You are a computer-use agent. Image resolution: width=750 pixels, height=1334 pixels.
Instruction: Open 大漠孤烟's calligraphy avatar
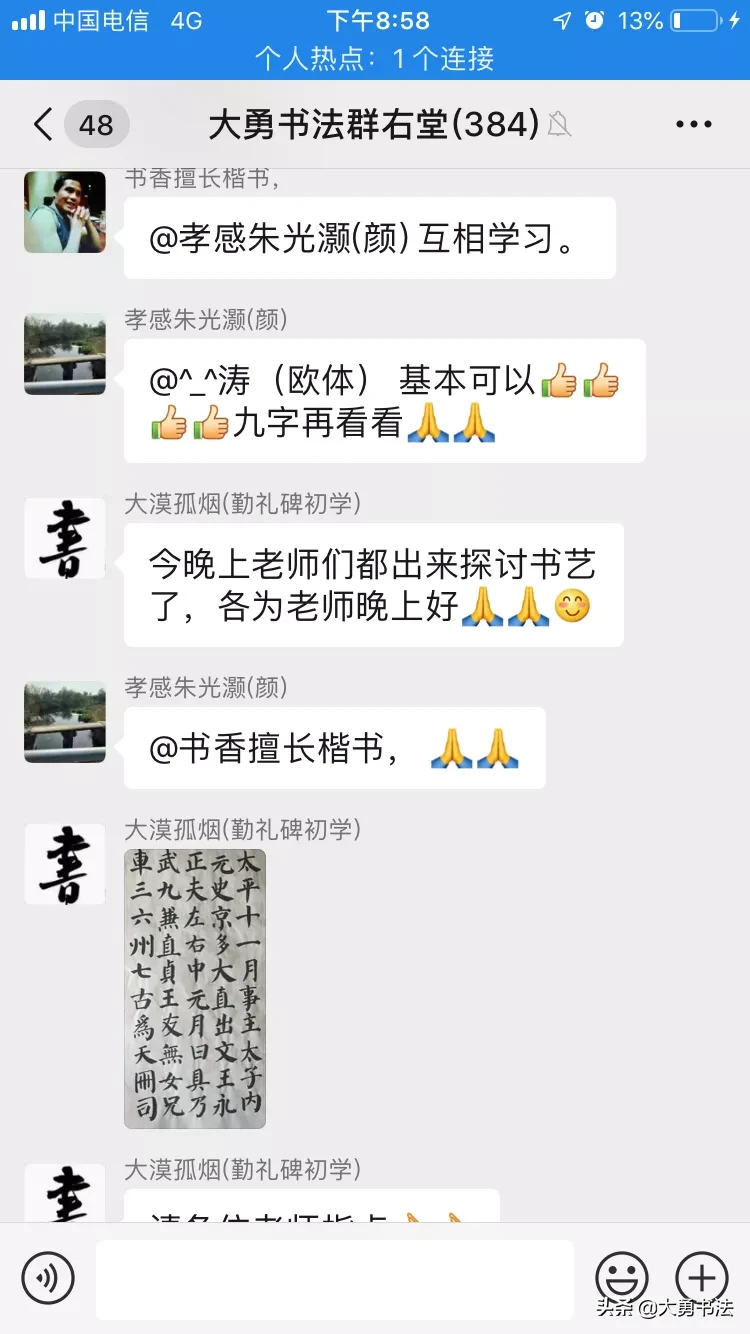[x=64, y=538]
